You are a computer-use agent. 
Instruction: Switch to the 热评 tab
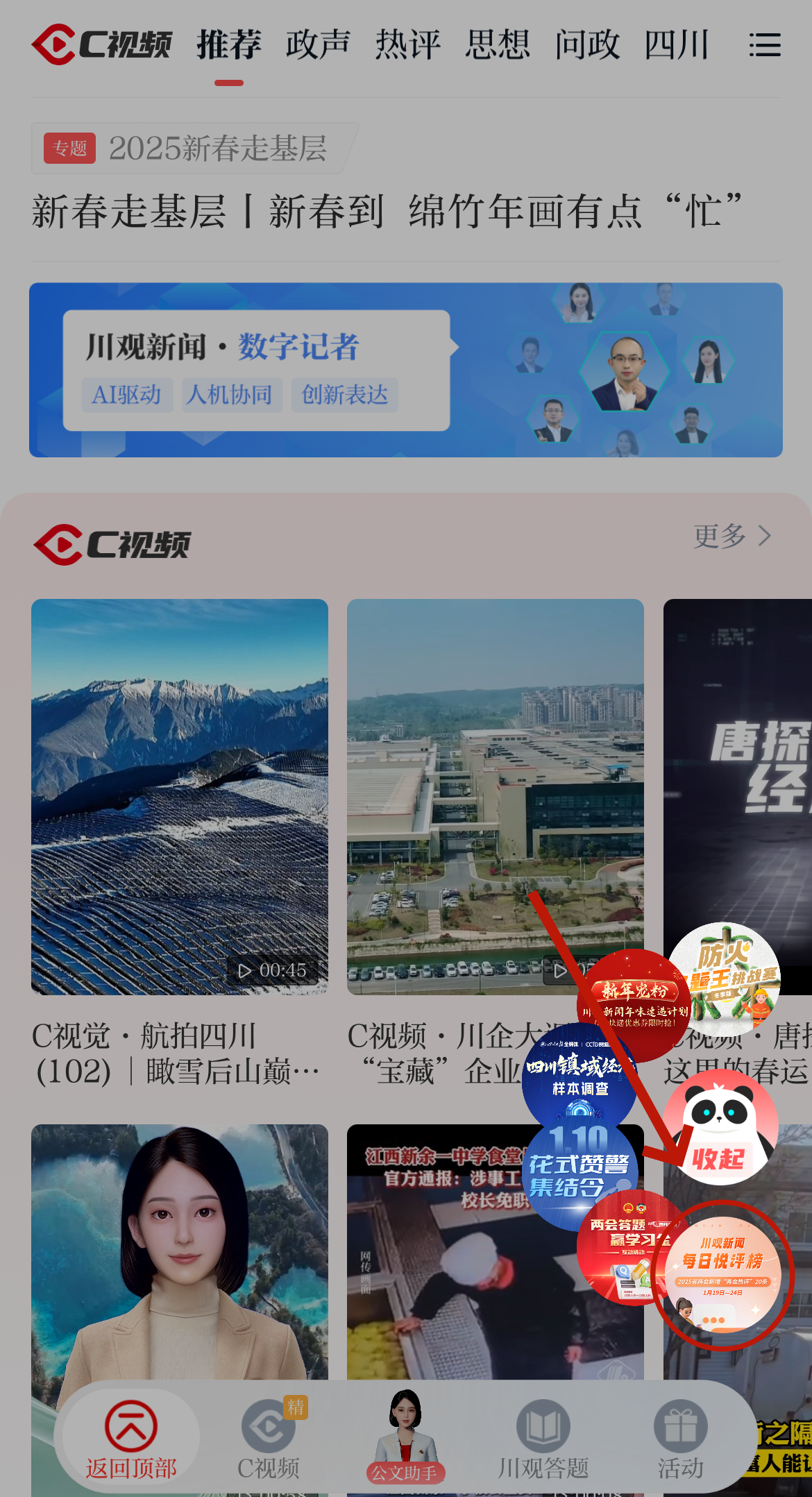point(407,45)
